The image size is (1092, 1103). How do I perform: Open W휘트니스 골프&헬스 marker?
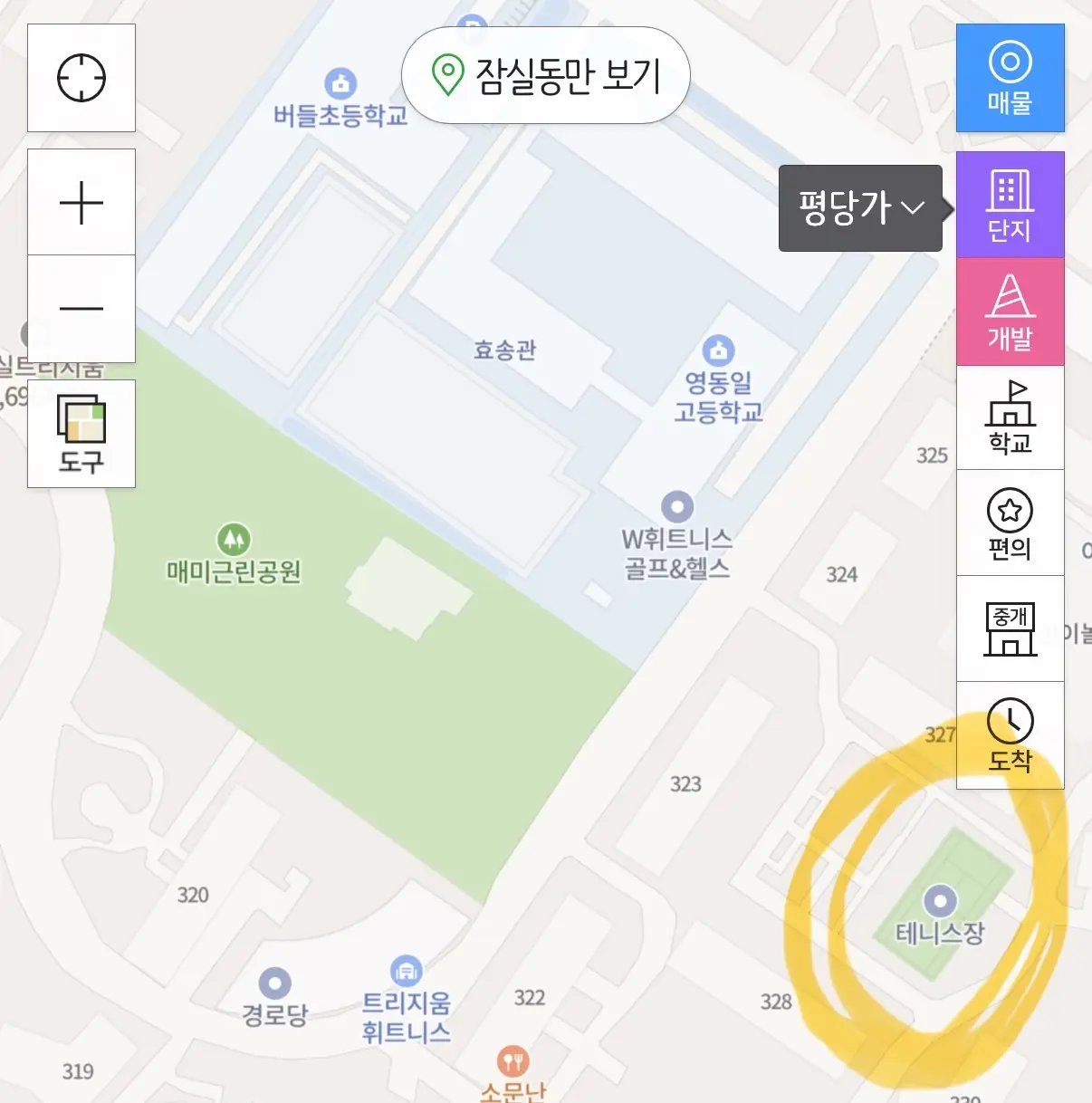[676, 506]
